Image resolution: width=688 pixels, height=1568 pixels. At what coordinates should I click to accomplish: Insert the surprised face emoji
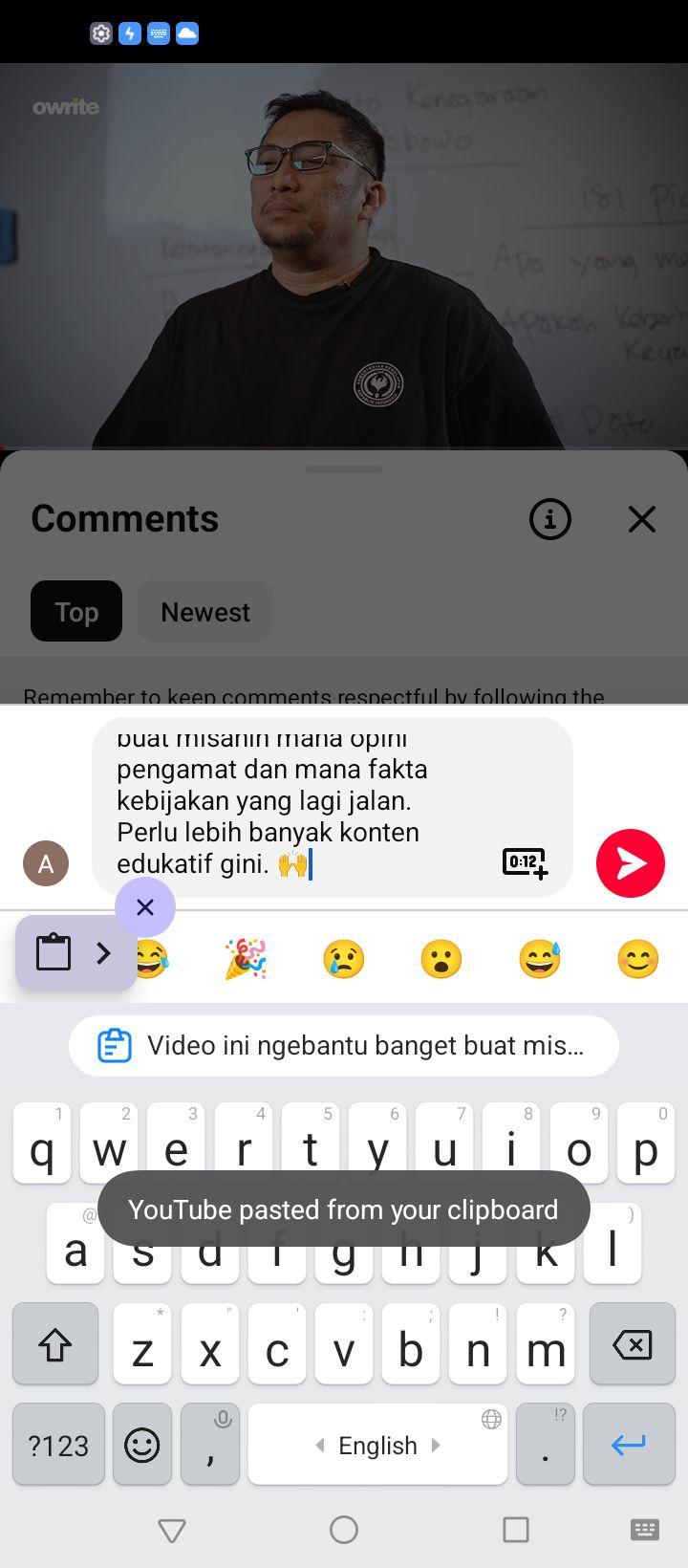[x=441, y=959]
